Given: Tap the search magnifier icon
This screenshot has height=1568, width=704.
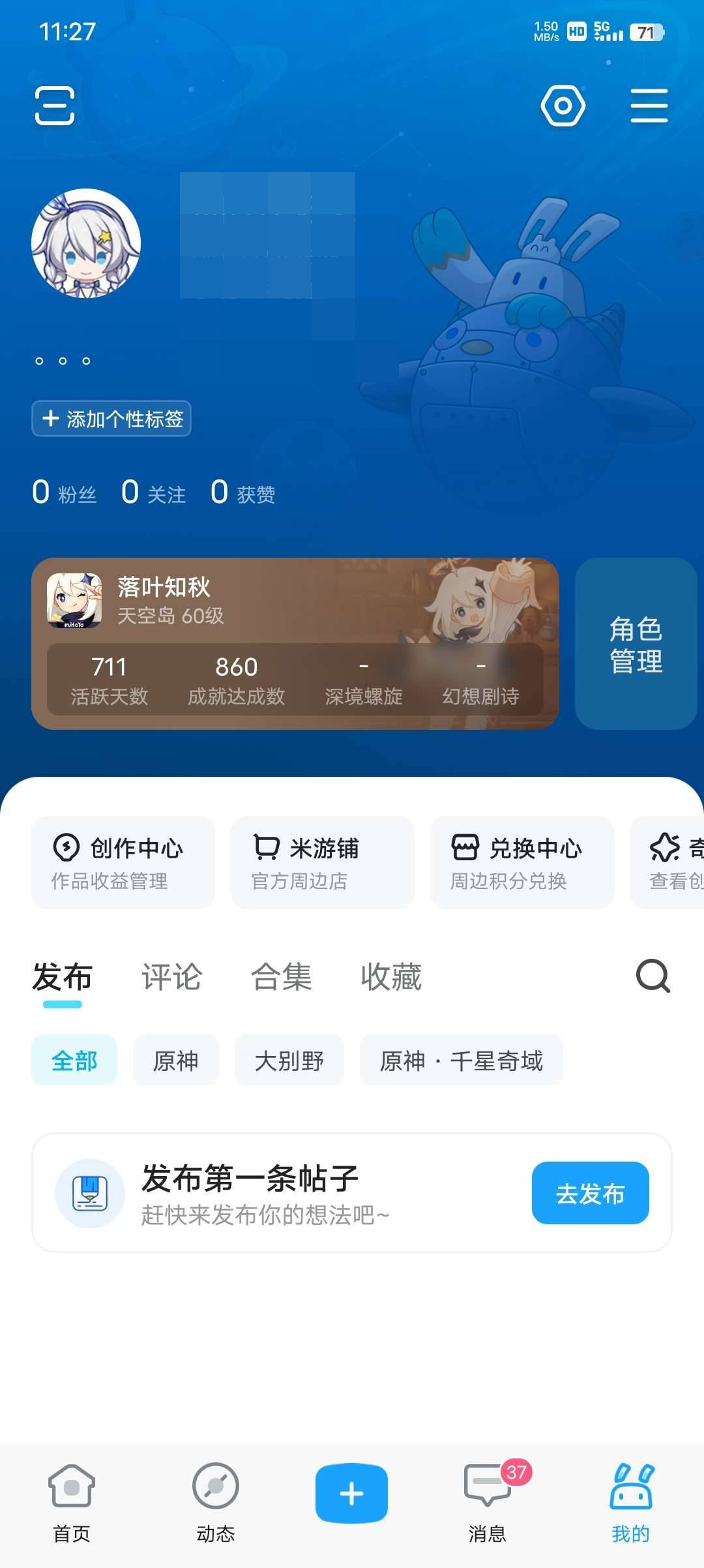Looking at the screenshot, I should [654, 976].
